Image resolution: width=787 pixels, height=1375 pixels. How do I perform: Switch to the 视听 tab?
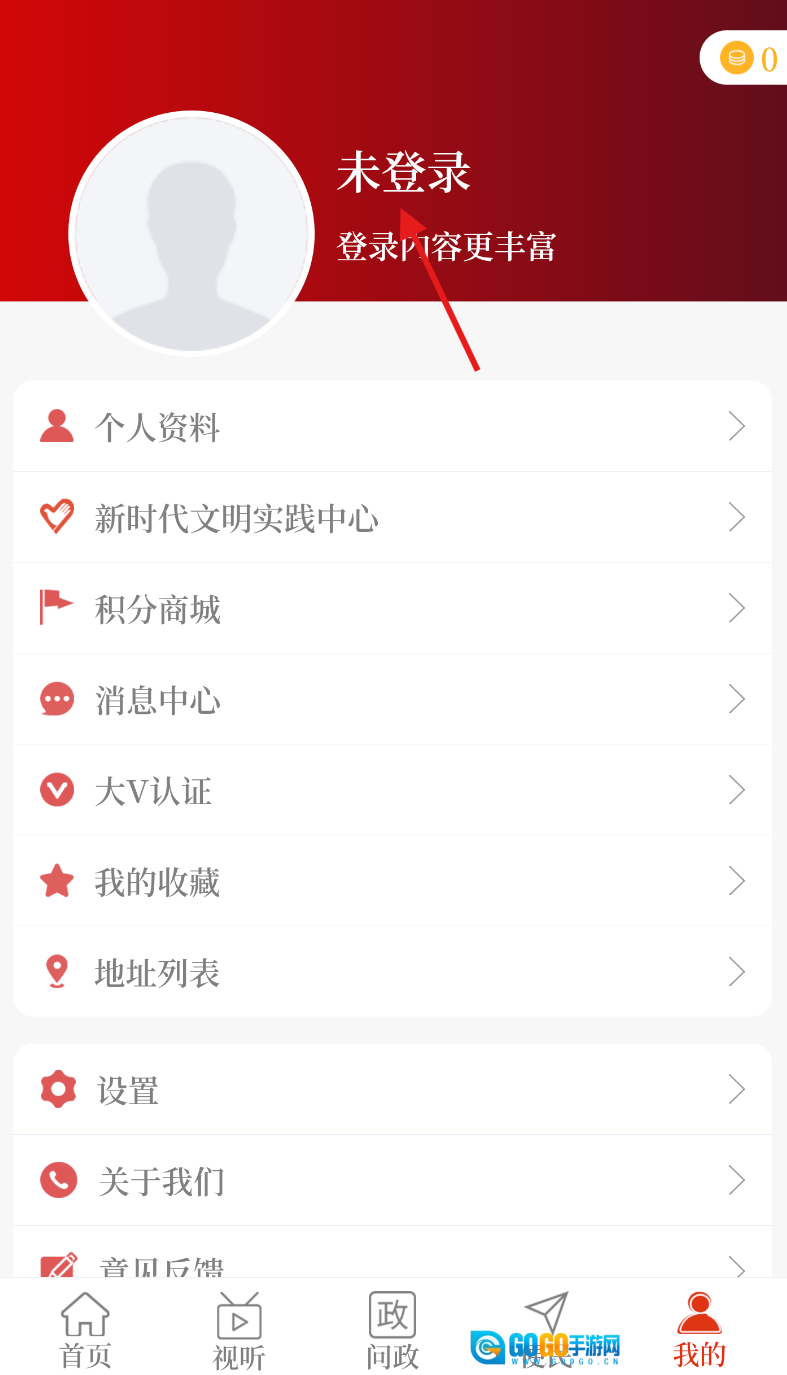point(239,1329)
